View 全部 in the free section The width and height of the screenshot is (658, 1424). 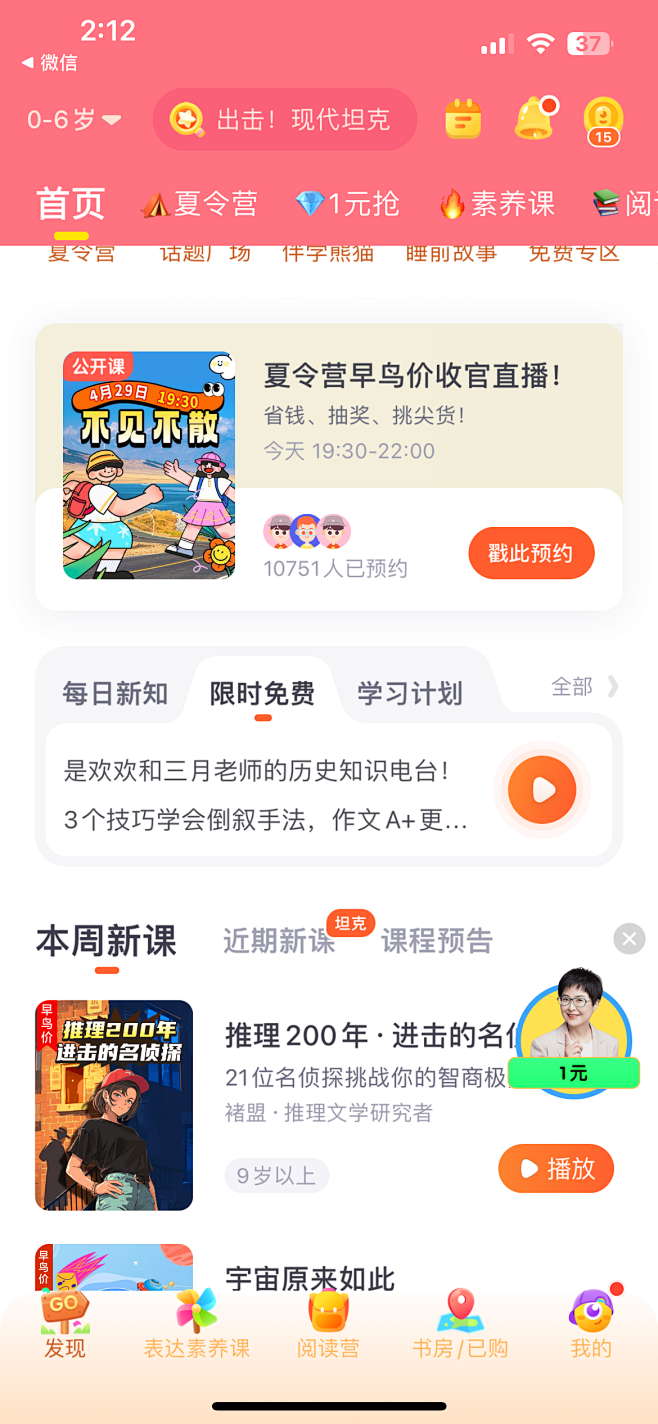(585, 687)
